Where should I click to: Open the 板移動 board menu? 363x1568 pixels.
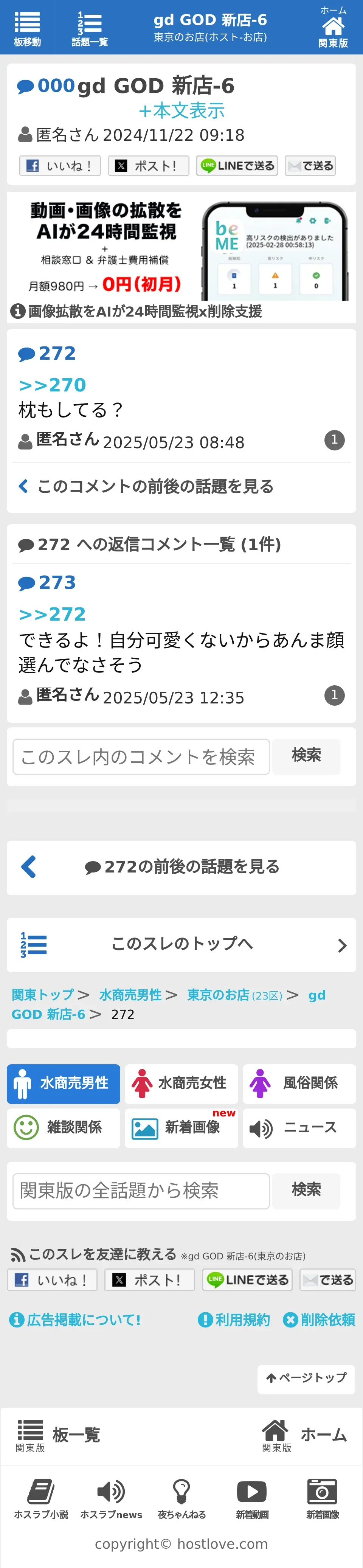[x=27, y=28]
